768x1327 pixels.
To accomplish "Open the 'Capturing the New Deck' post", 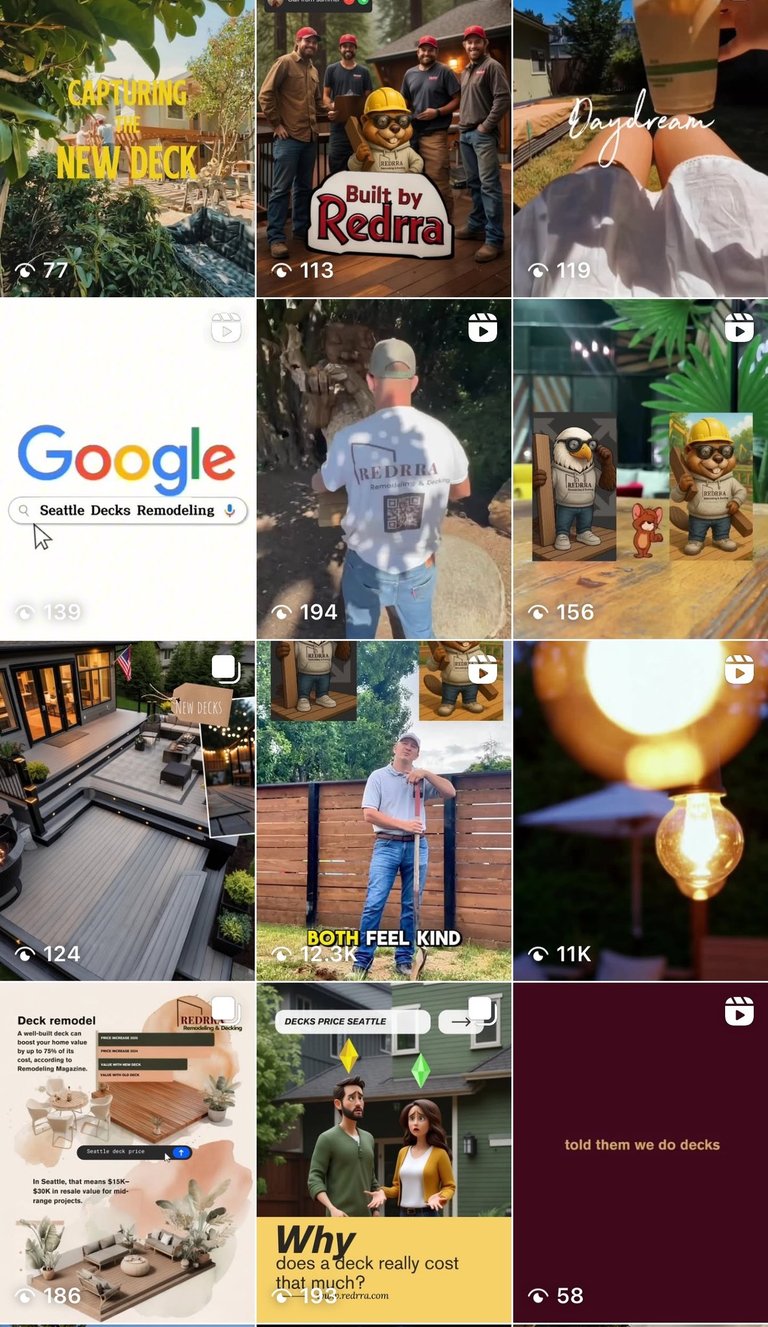I will point(127,148).
